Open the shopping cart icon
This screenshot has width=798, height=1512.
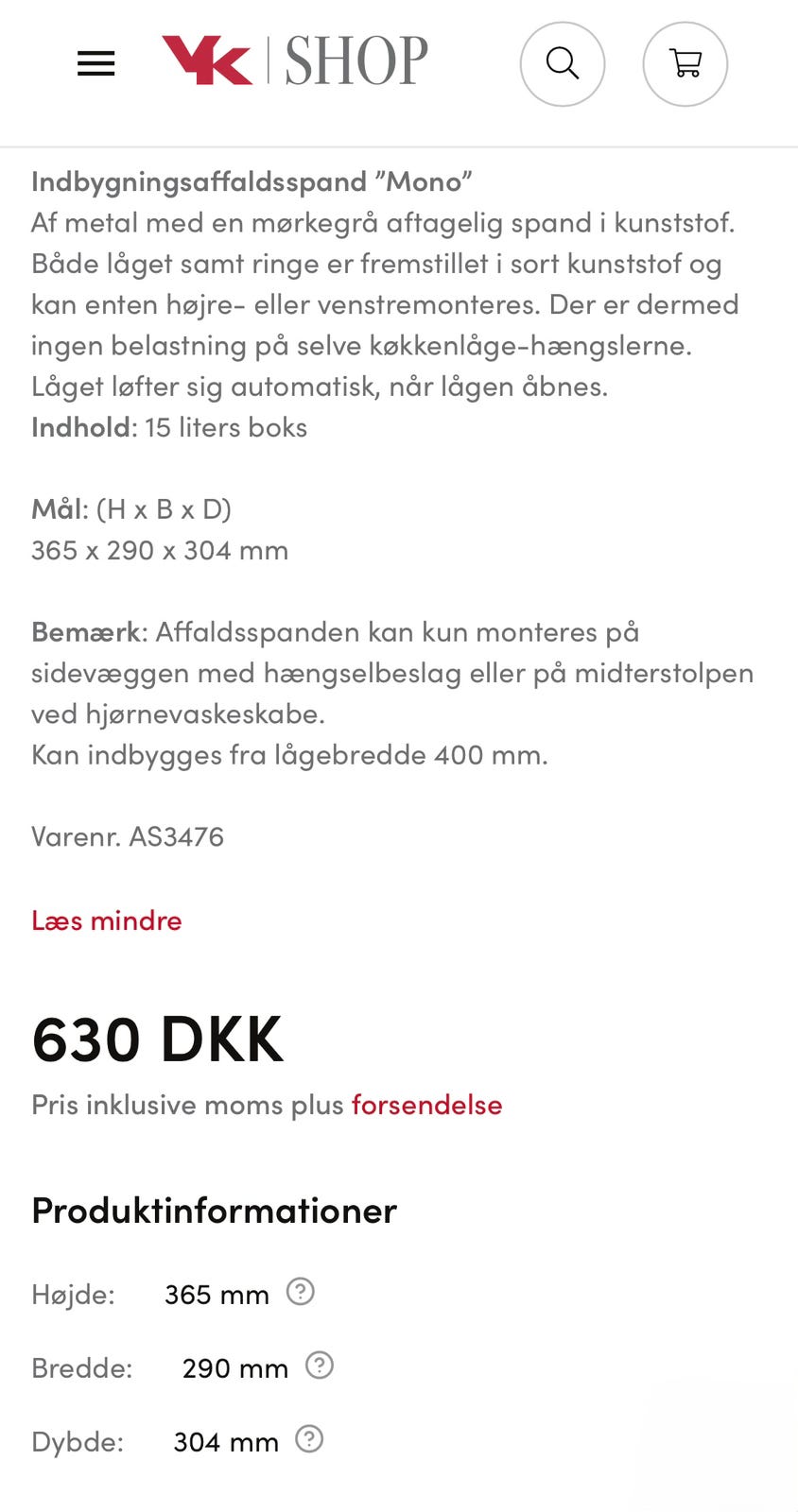685,63
